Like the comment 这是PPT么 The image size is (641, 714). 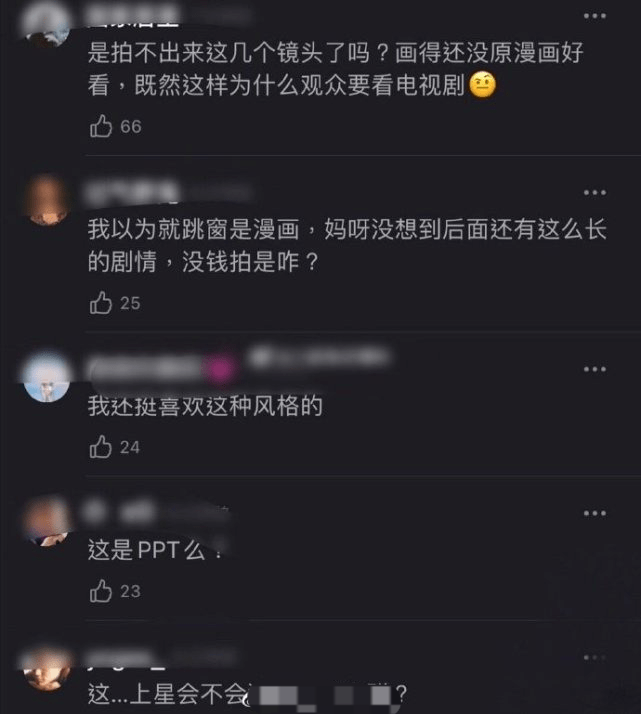pos(101,591)
